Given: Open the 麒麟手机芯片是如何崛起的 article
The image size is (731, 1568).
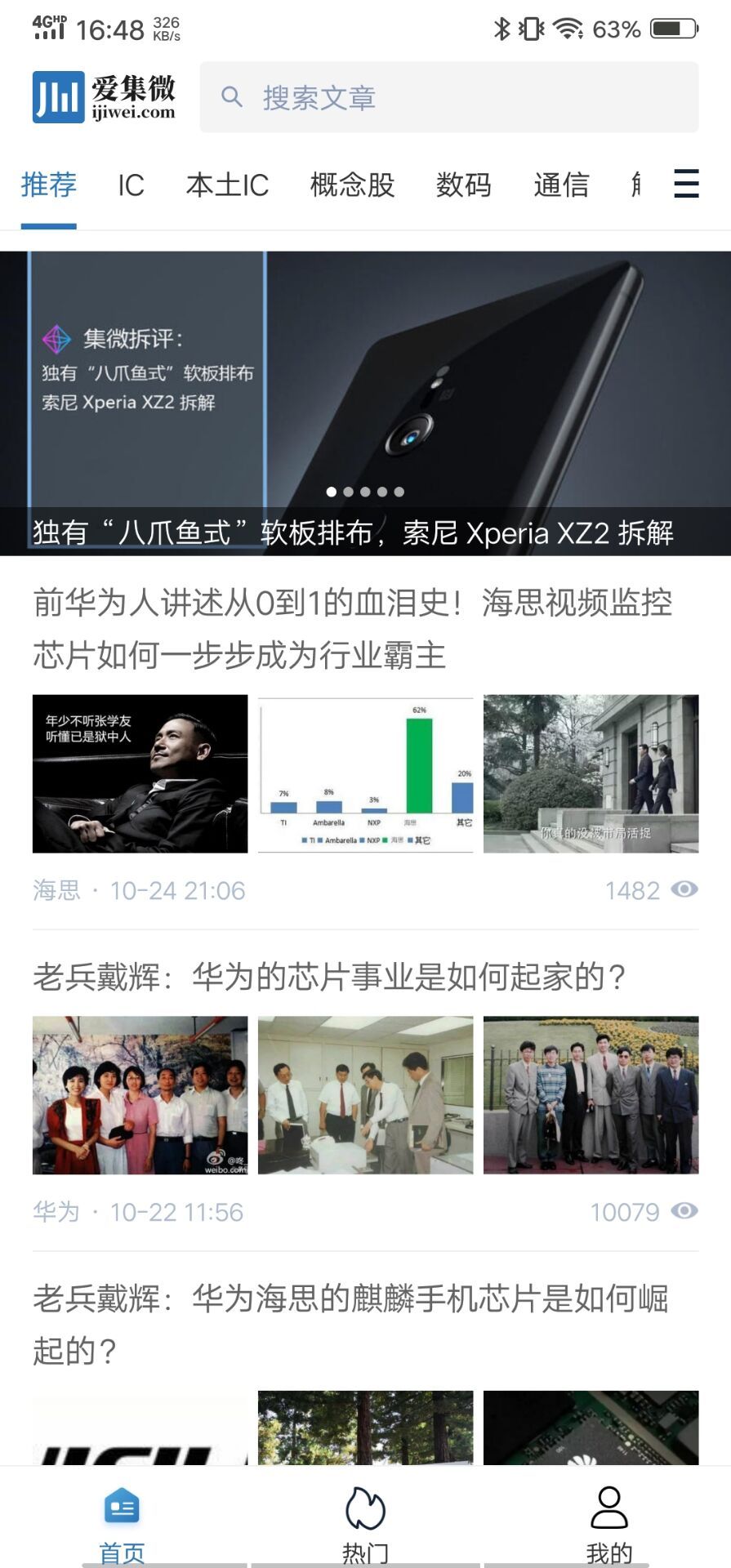Looking at the screenshot, I should point(350,1324).
